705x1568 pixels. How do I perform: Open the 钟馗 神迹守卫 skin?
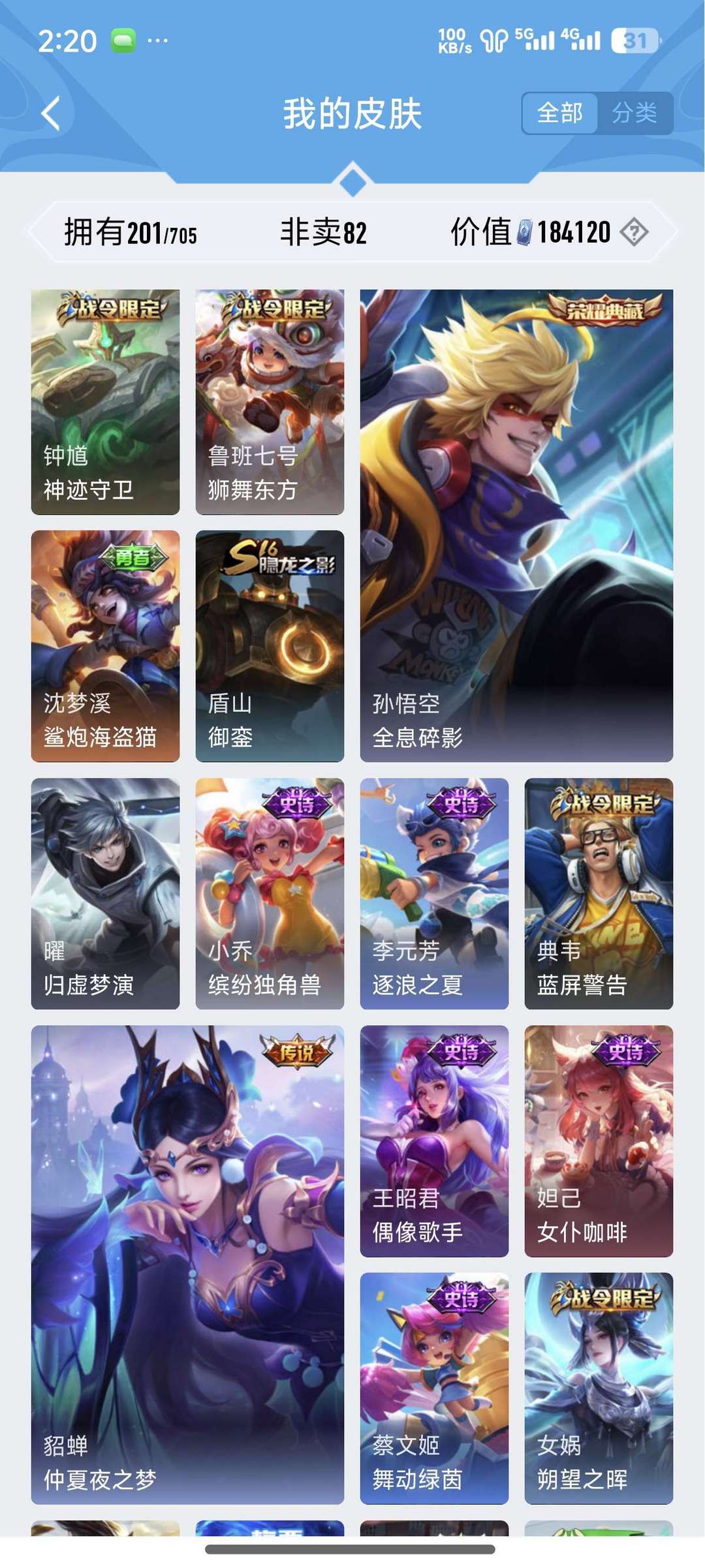point(105,402)
